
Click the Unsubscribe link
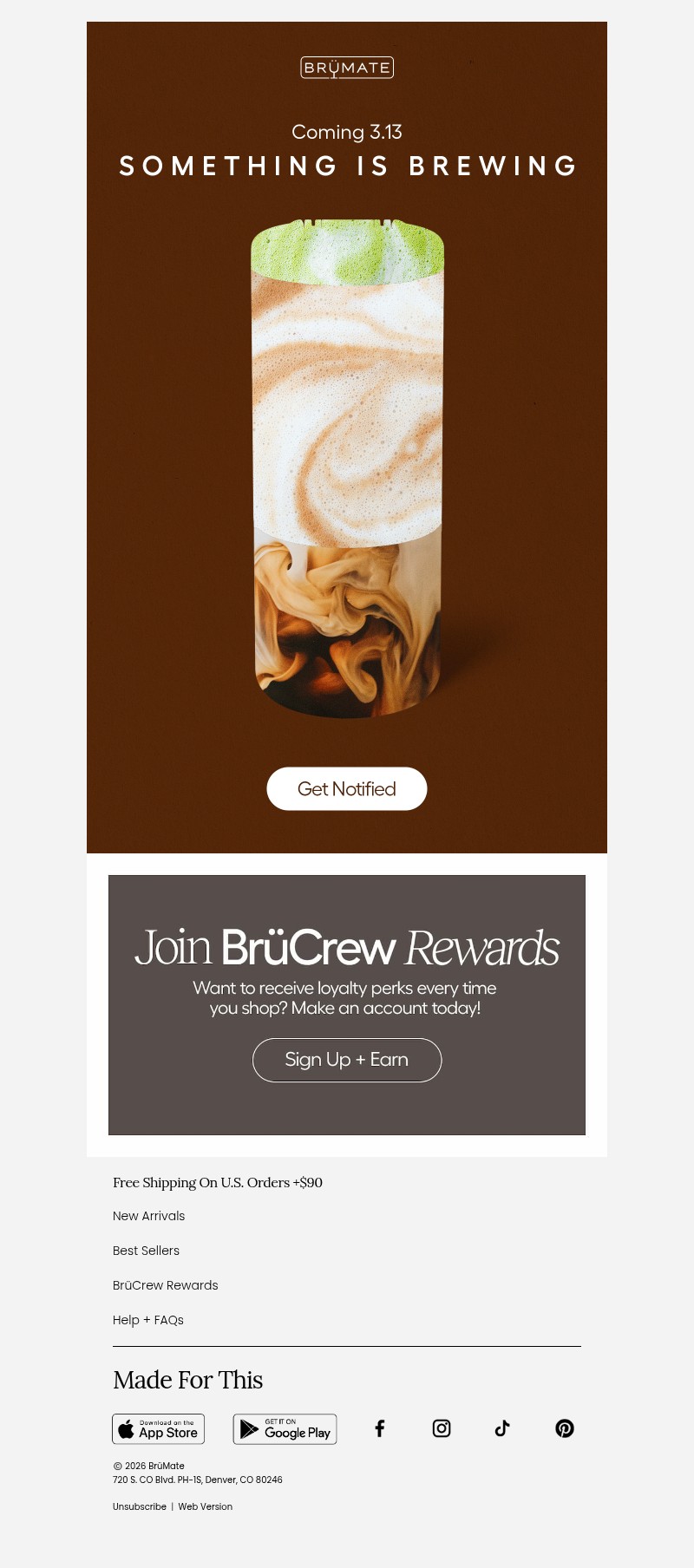pyautogui.click(x=139, y=1506)
